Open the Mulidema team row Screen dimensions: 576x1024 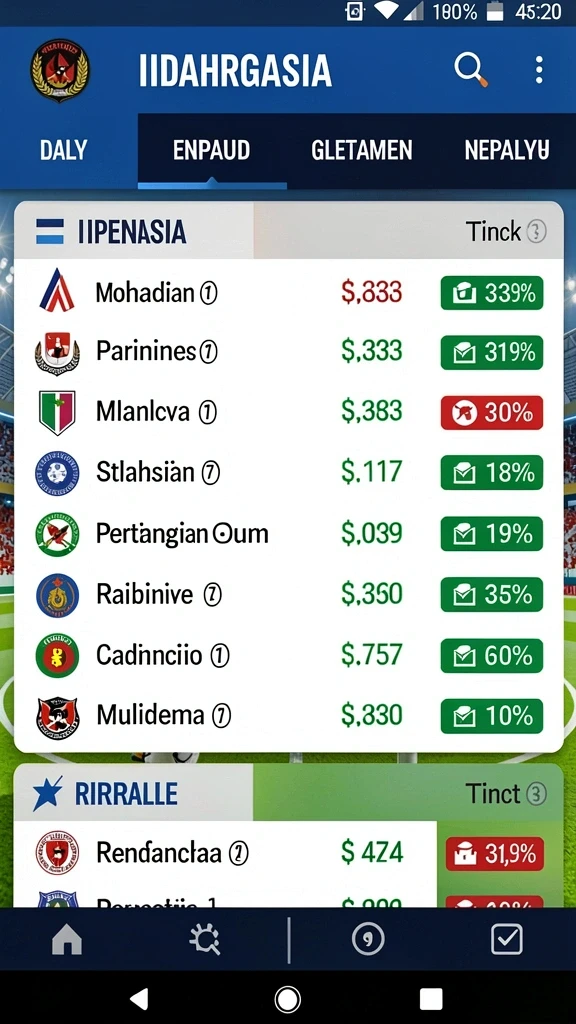(x=289, y=716)
